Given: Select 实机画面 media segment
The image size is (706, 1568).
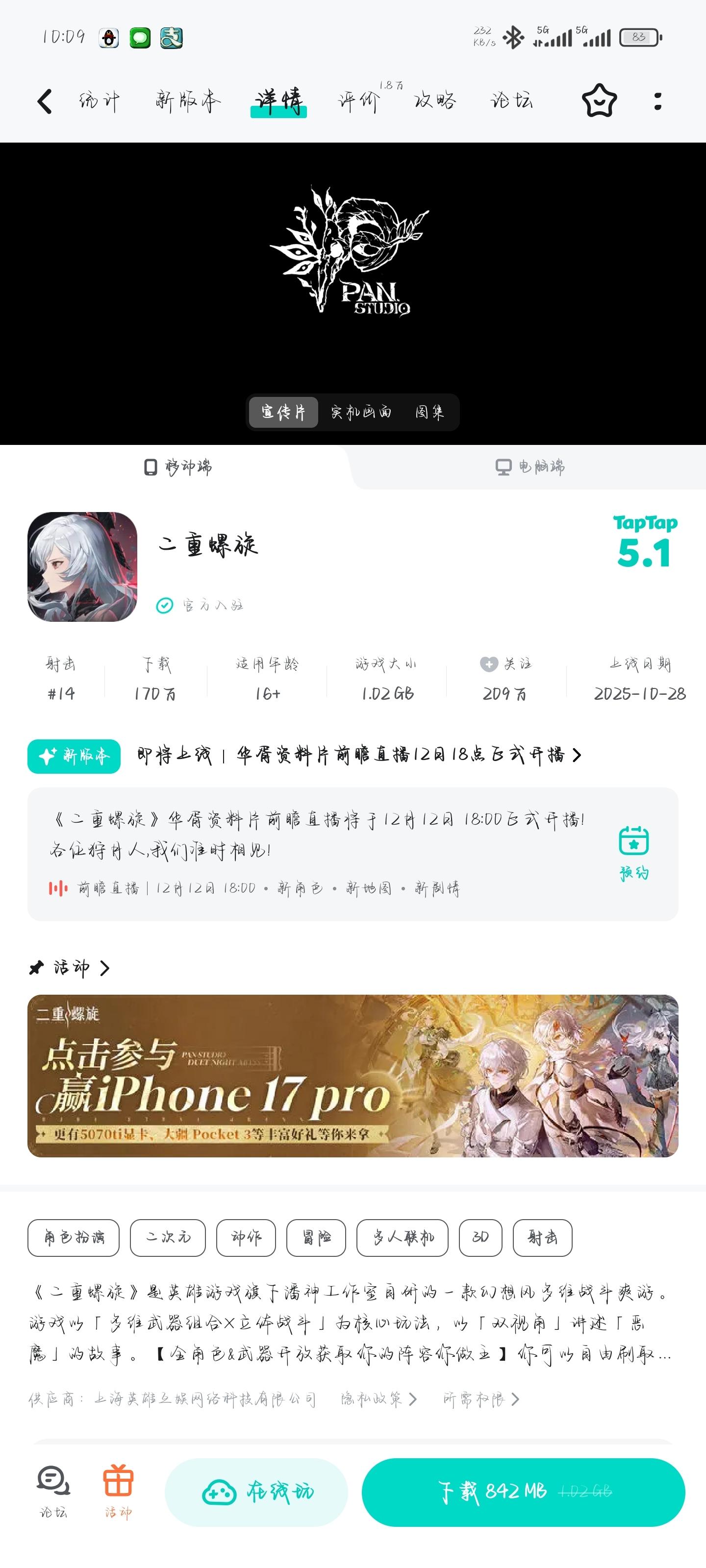Looking at the screenshot, I should (x=361, y=412).
